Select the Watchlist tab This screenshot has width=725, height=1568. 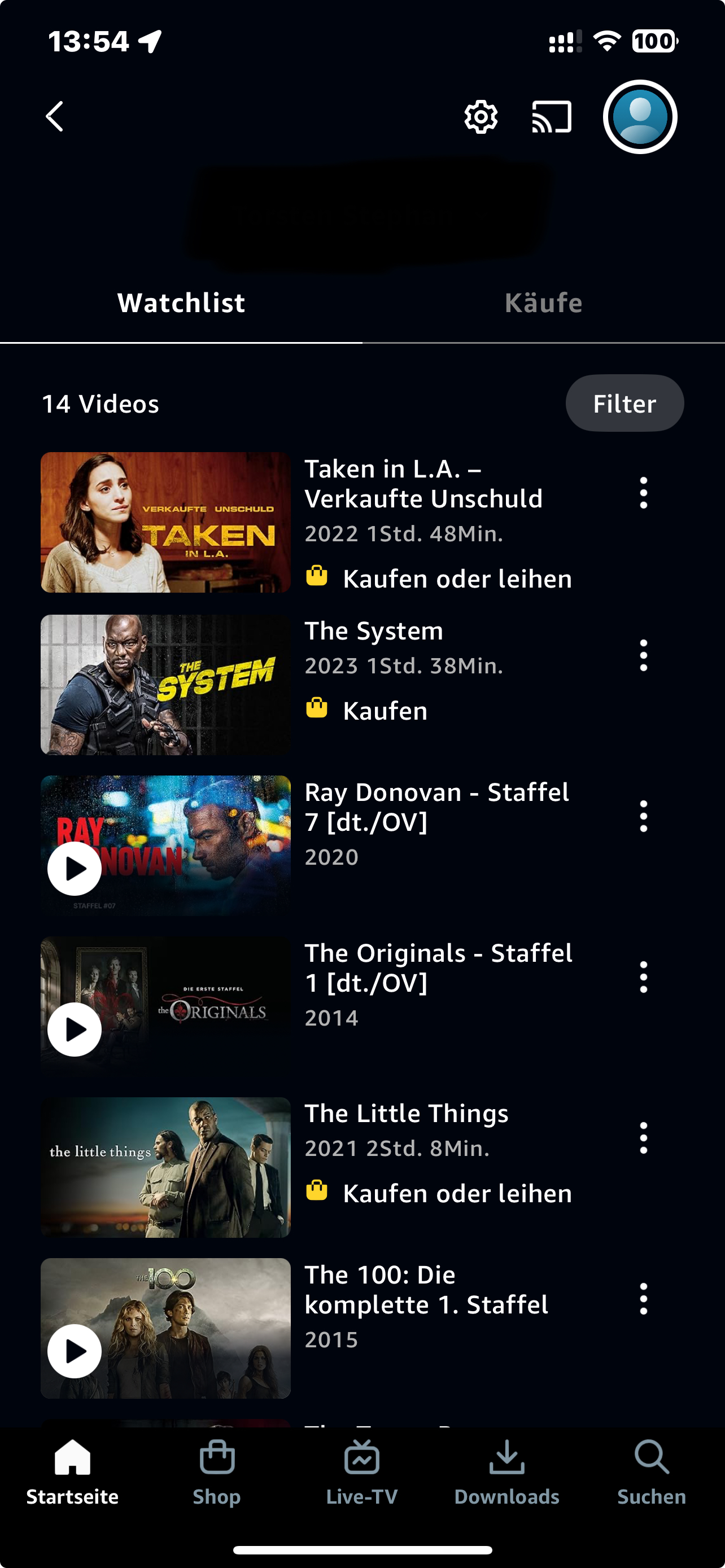coord(181,303)
